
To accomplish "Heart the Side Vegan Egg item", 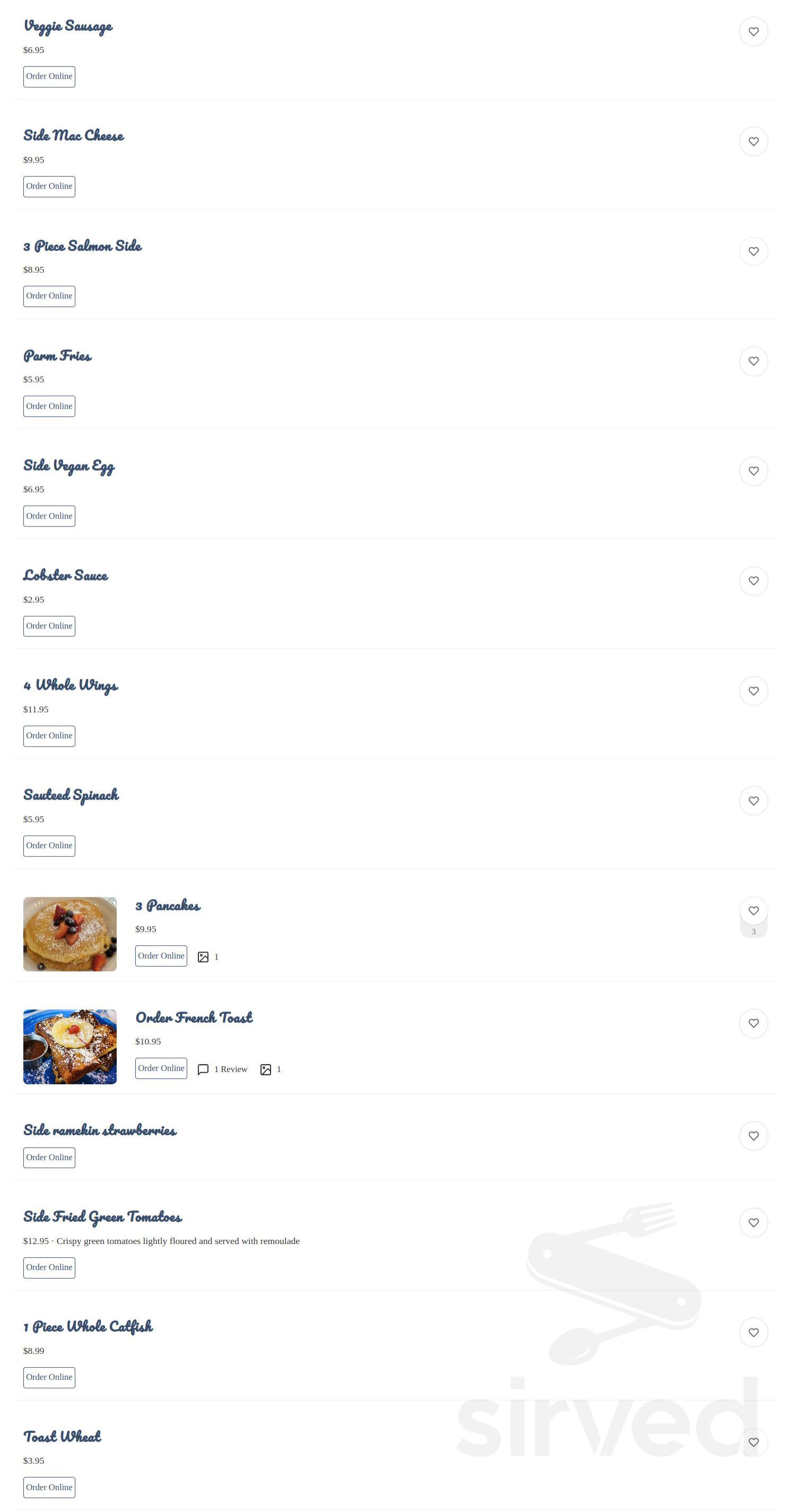I will [753, 471].
